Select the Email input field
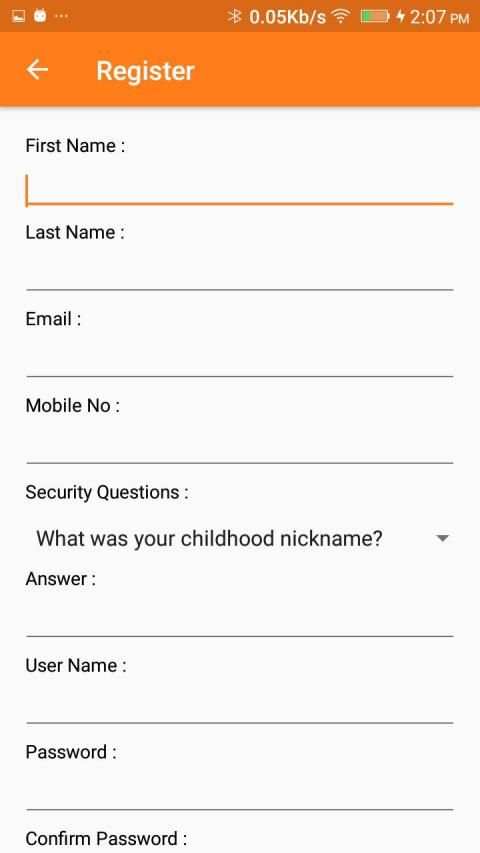The width and height of the screenshot is (480, 853). pos(239,361)
